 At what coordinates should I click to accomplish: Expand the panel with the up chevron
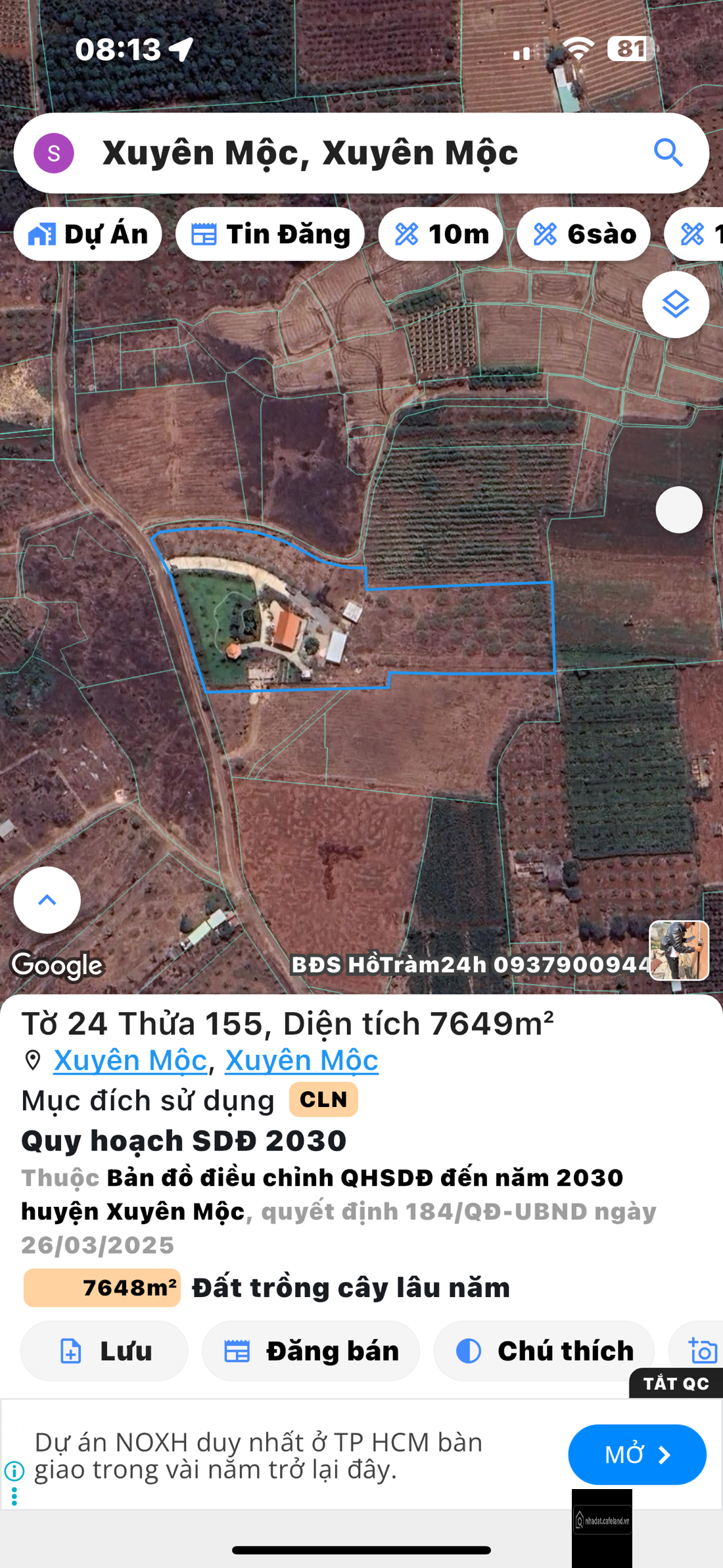(47, 900)
